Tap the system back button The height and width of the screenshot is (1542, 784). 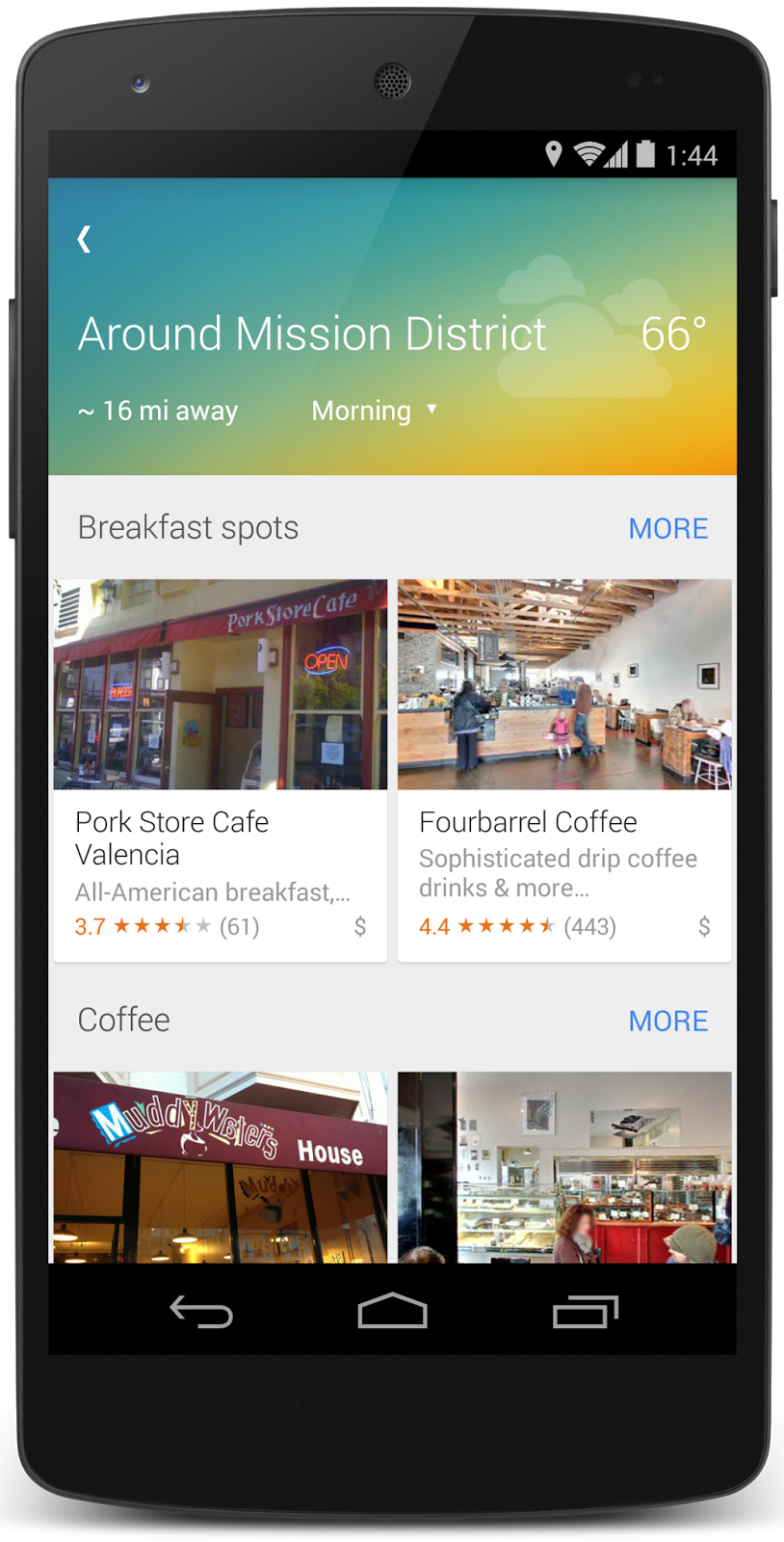click(201, 1312)
